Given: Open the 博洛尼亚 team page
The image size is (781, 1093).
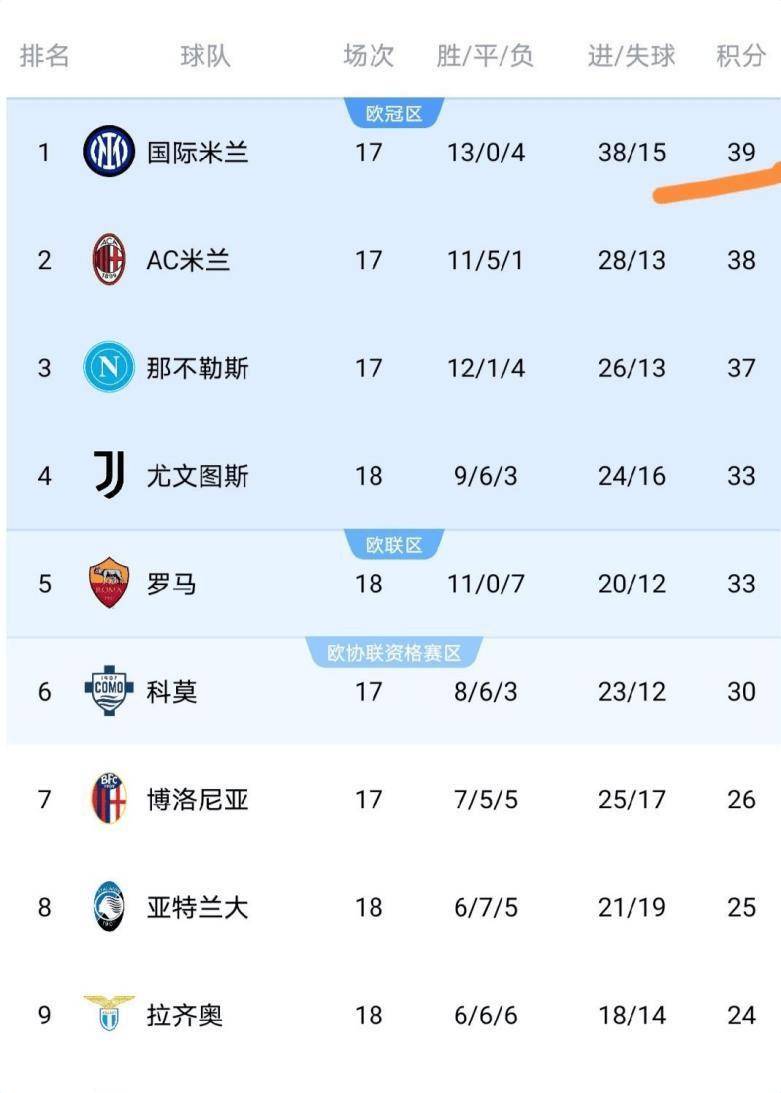Looking at the screenshot, I should click(x=197, y=800).
